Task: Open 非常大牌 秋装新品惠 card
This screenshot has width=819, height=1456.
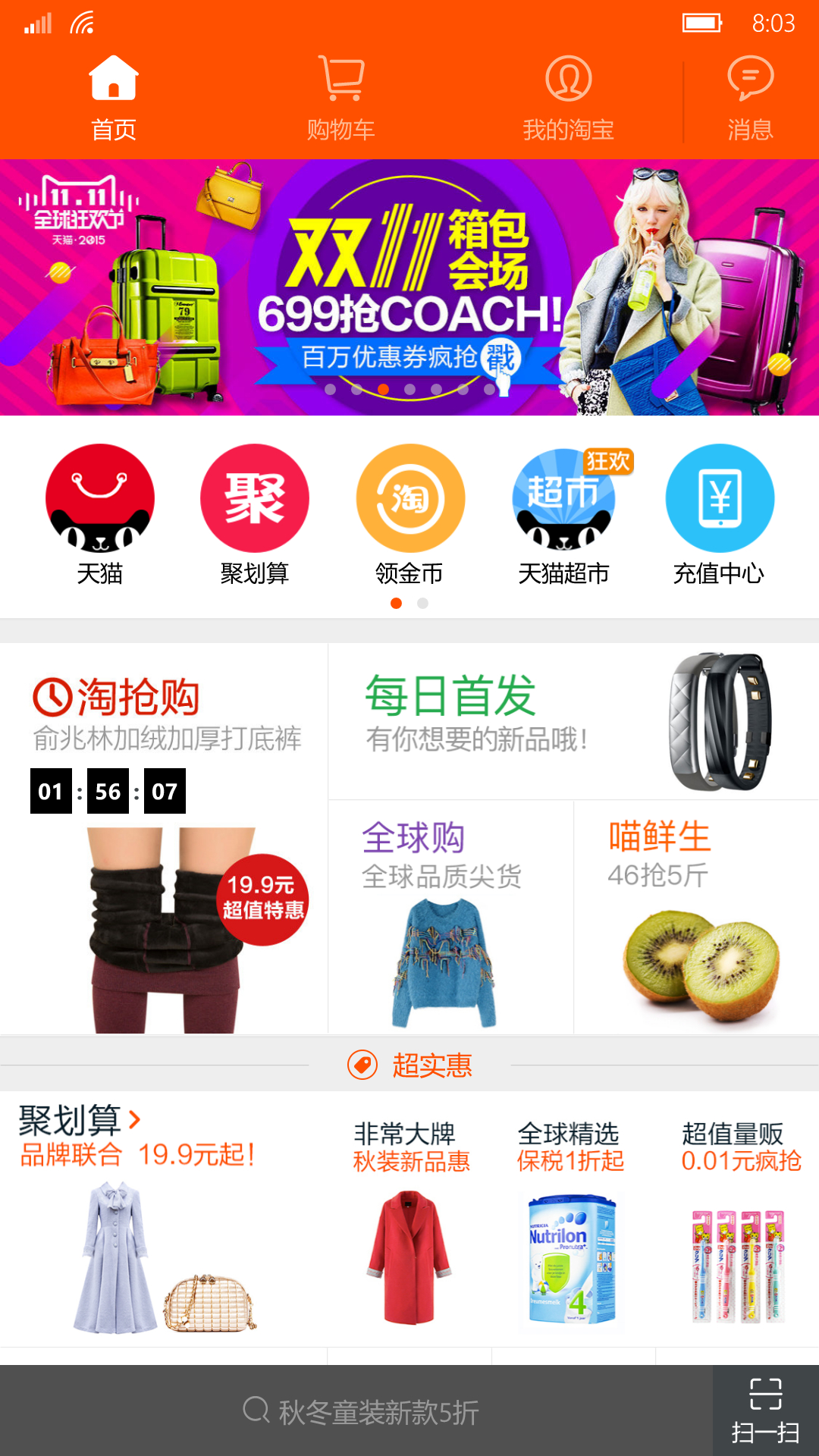Action: coord(410,1219)
